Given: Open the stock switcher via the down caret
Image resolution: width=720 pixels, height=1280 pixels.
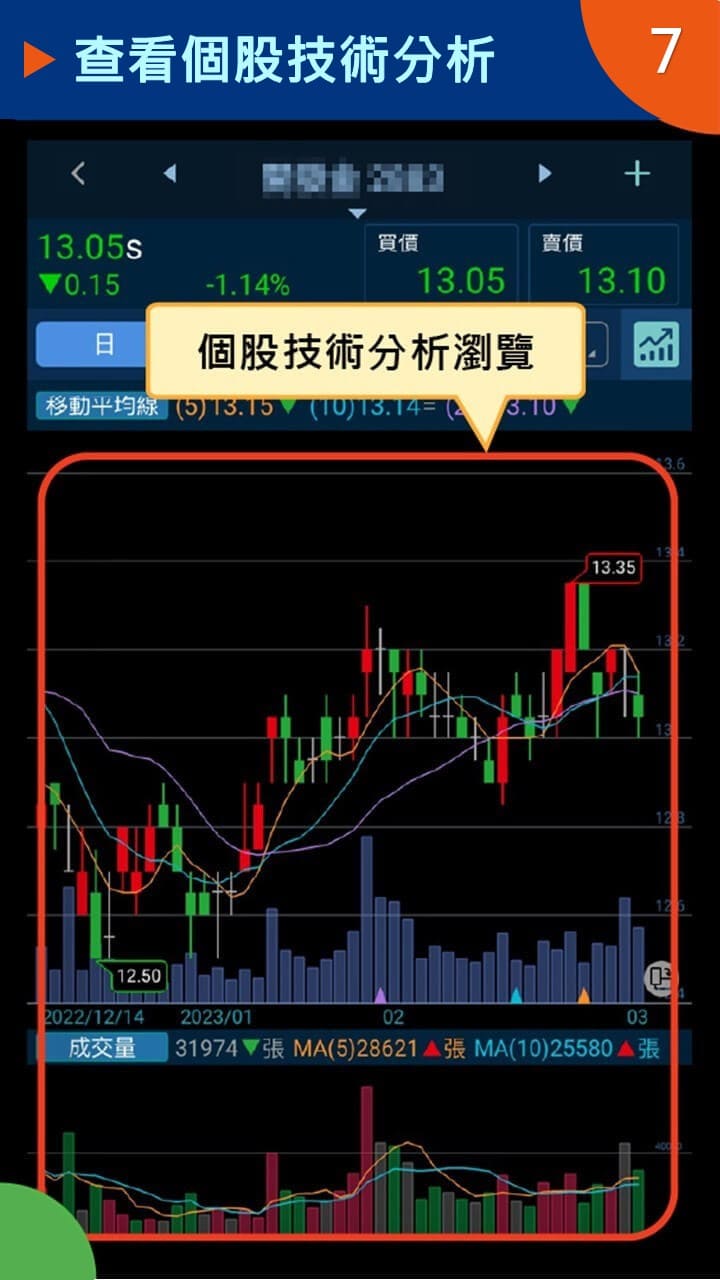Looking at the screenshot, I should click(x=357, y=212).
